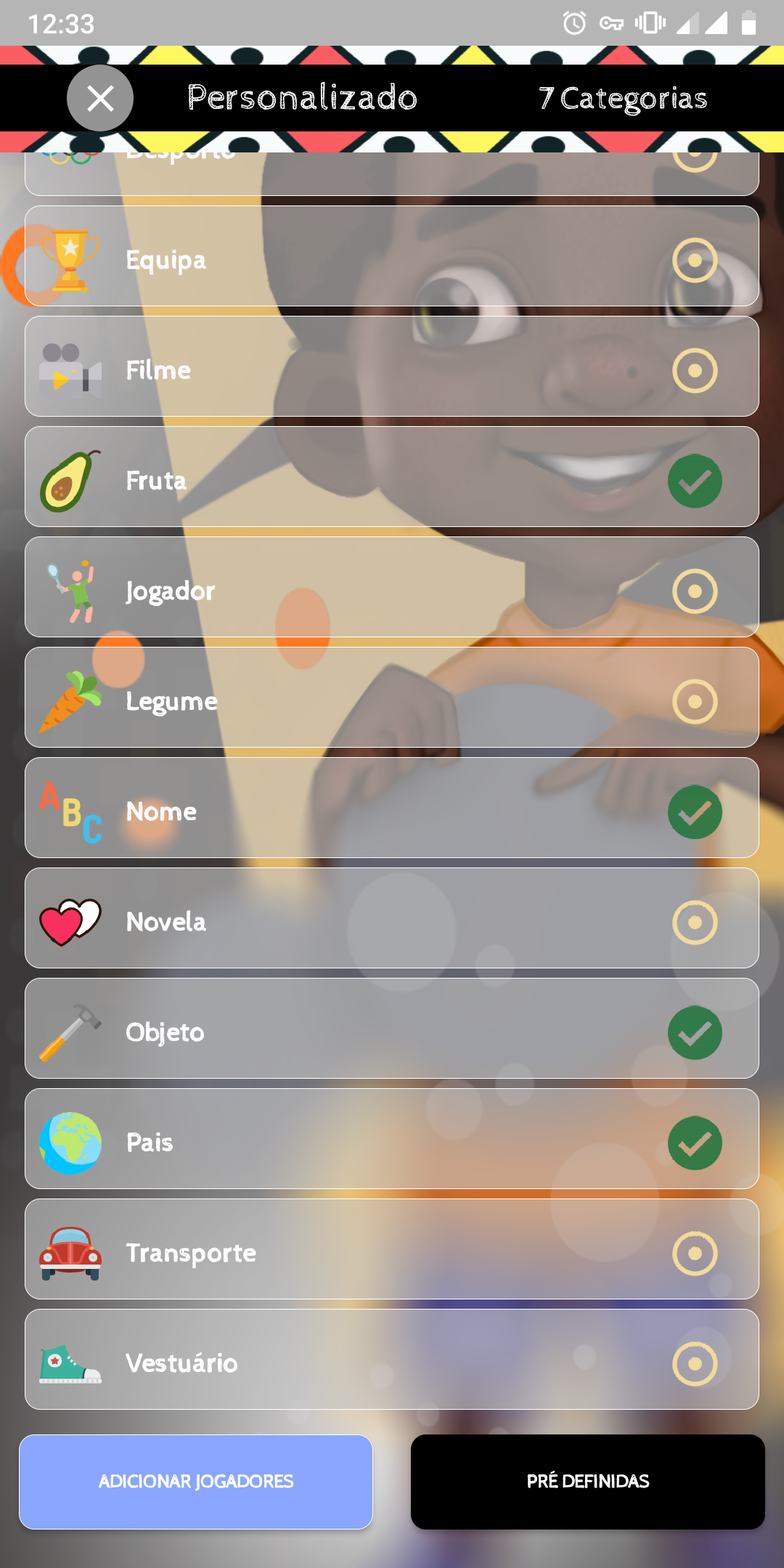Deselect the Fruta category
Viewport: 784px width, 1568px height.
pos(694,481)
